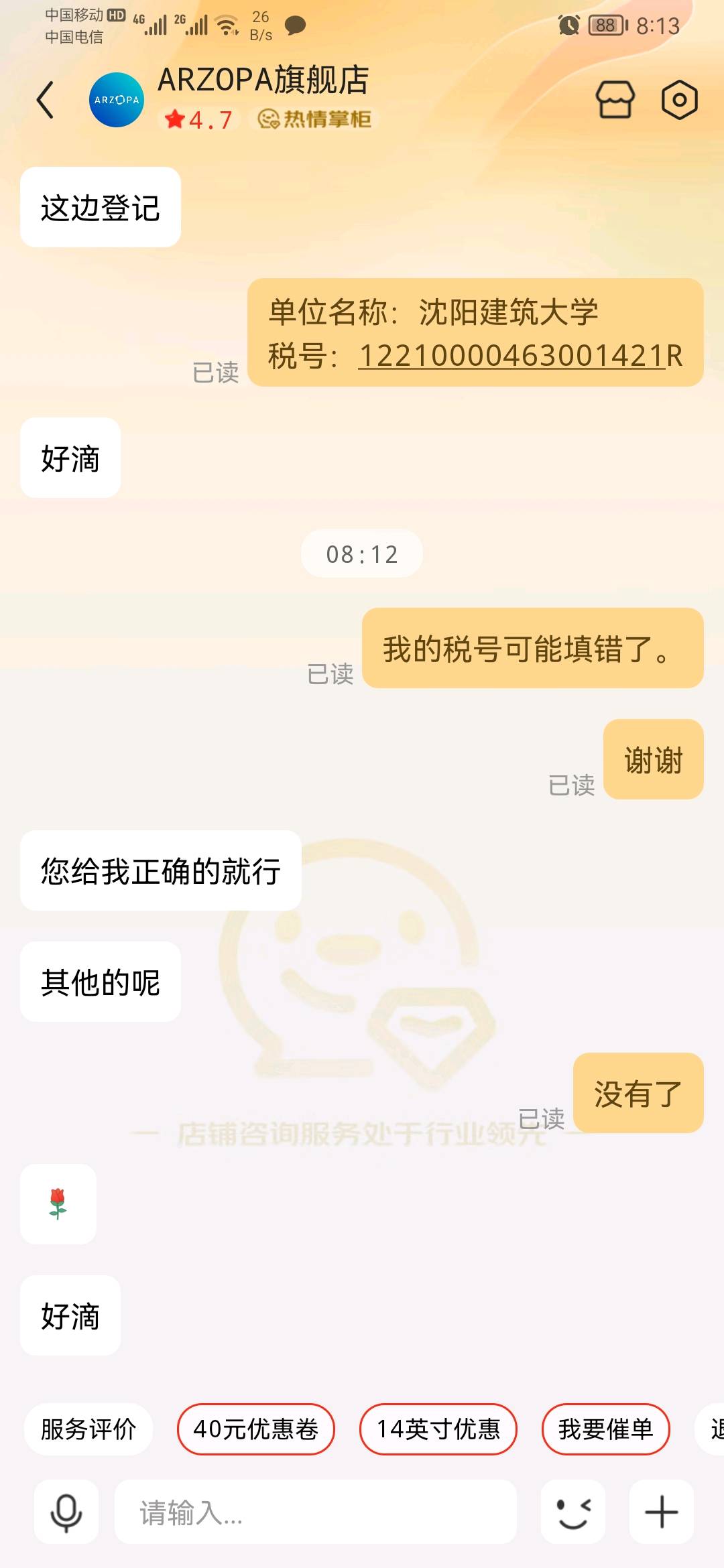Viewport: 724px width, 1568px height.
Task: Open chat settings hexagon icon
Action: [679, 101]
